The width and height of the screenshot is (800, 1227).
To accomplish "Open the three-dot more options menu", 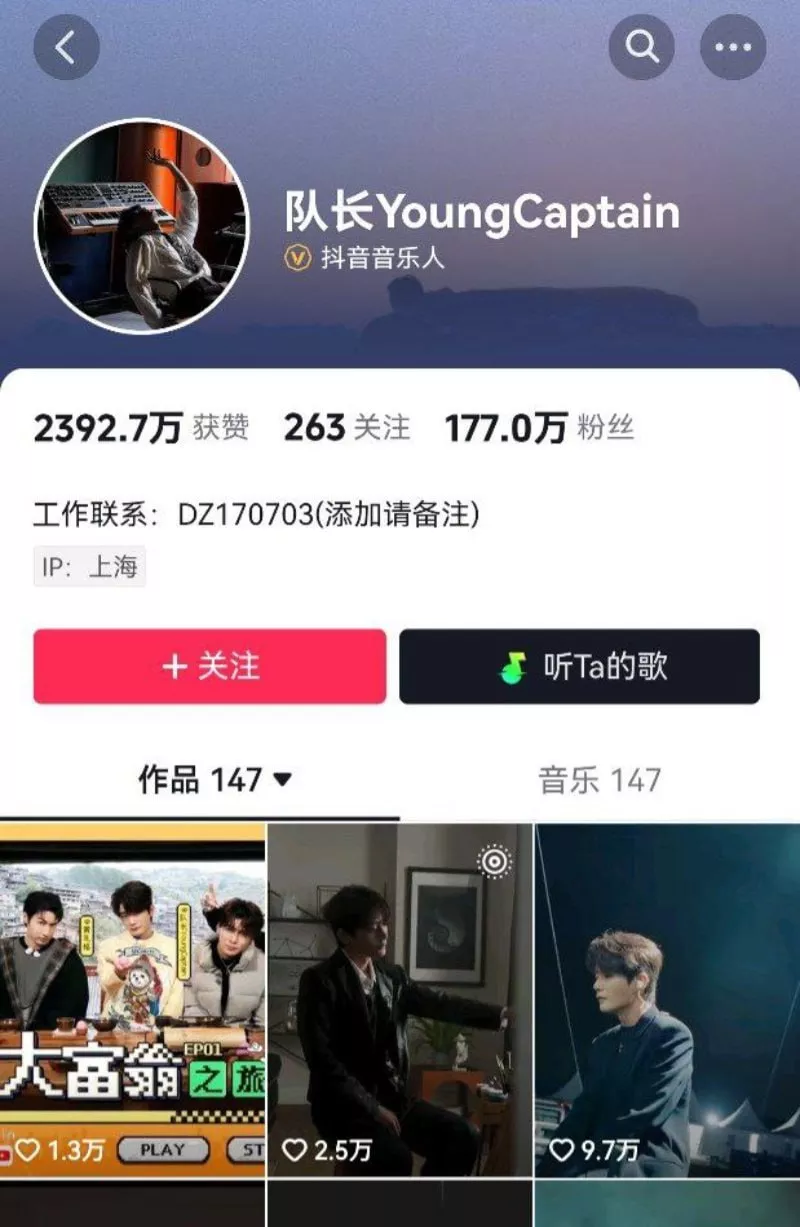I will (732, 47).
